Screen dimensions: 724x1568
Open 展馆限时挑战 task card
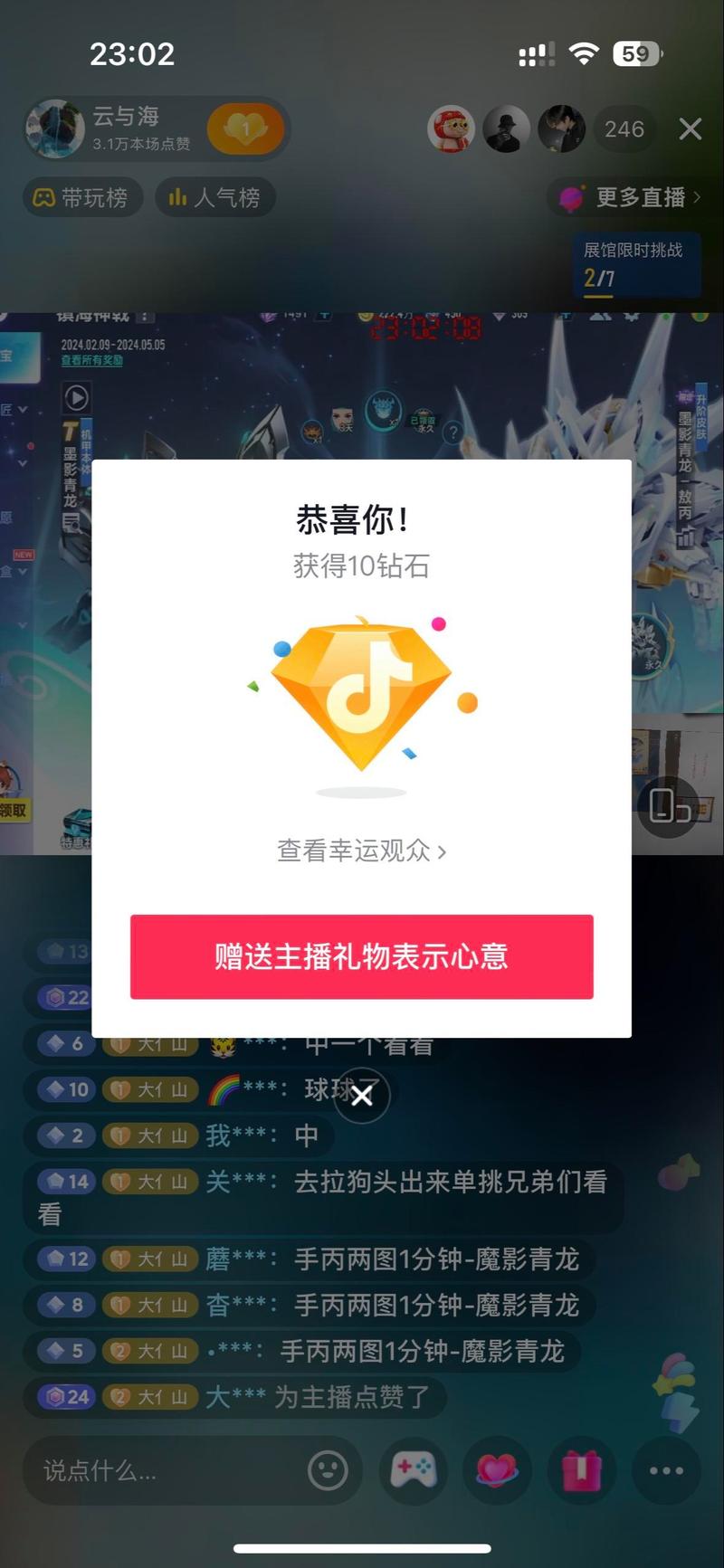(637, 264)
